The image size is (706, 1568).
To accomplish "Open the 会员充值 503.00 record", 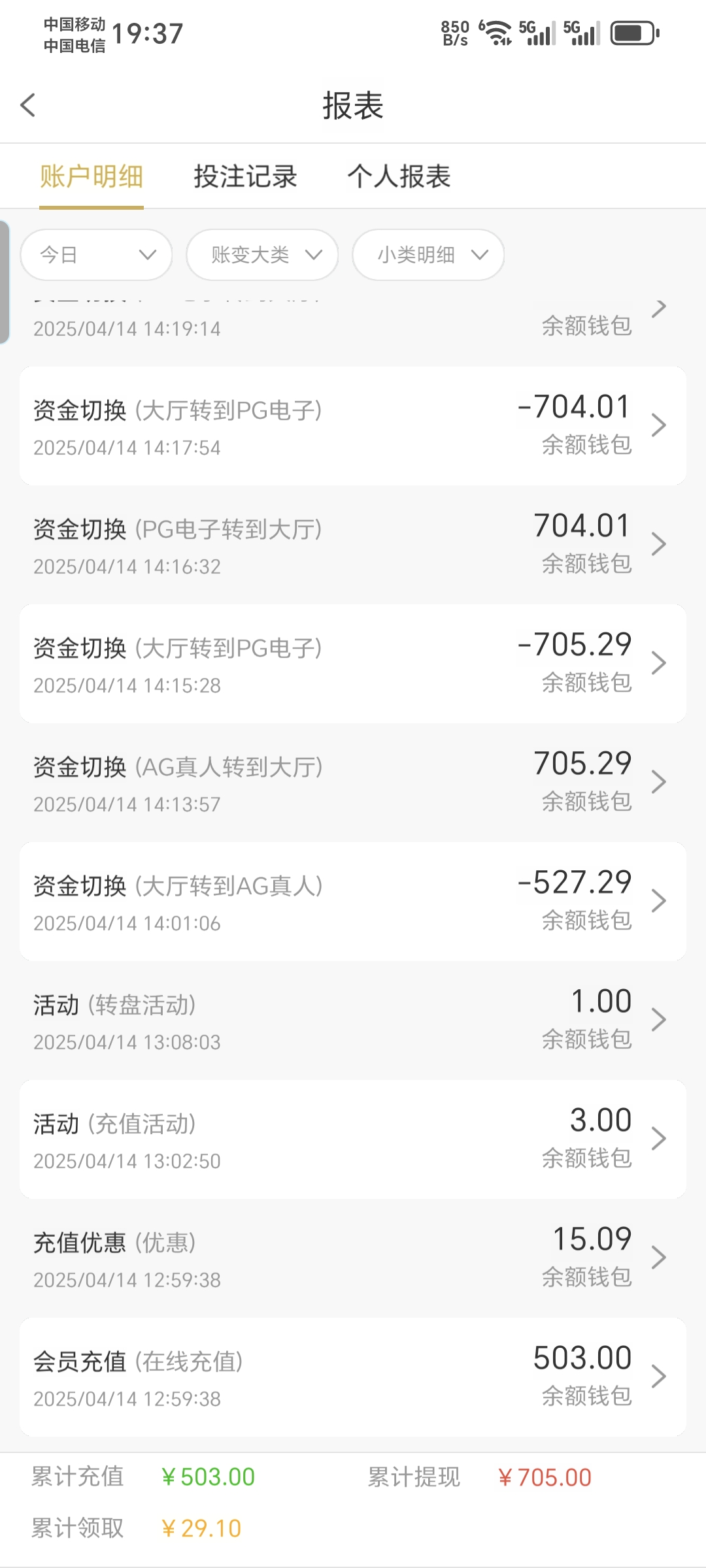I will pos(353,1377).
